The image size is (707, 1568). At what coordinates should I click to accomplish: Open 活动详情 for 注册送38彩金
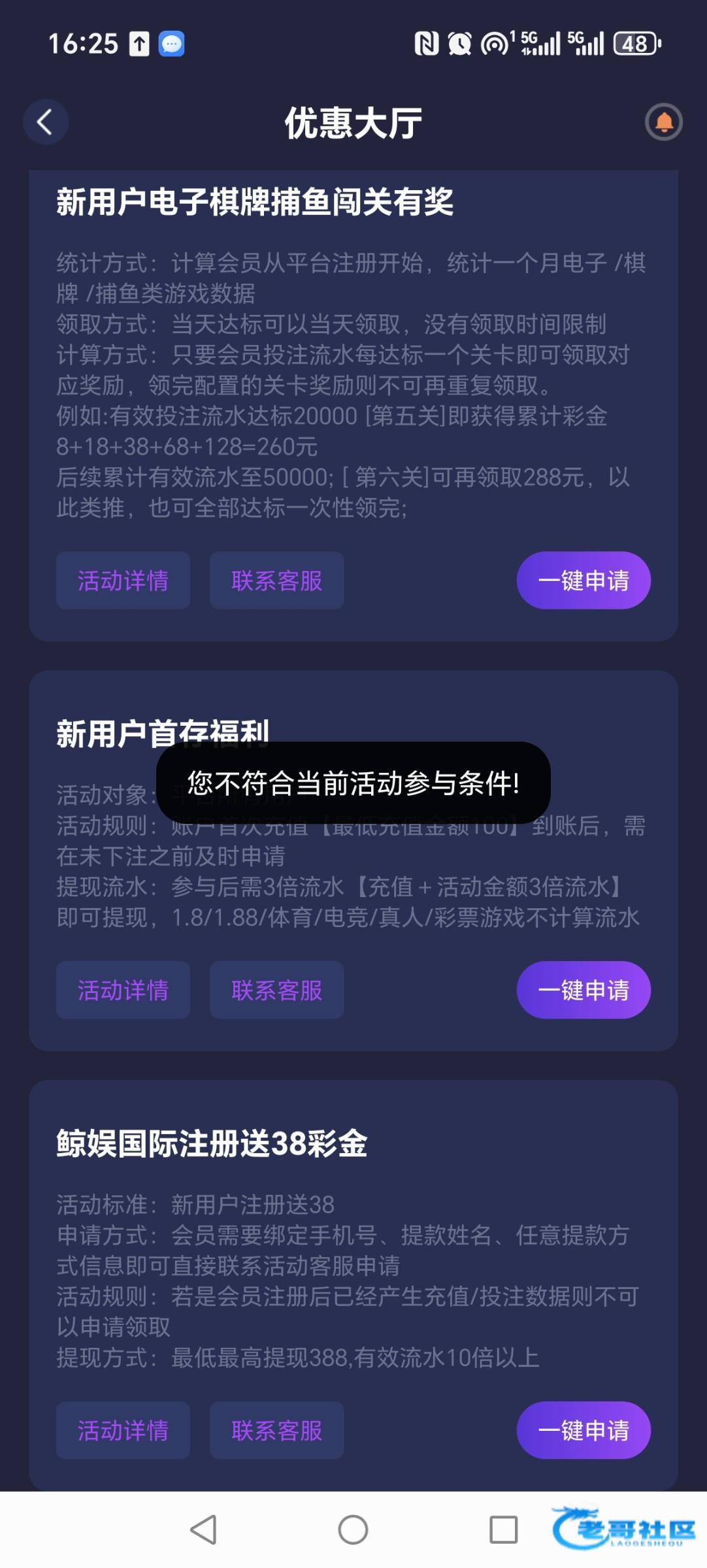click(123, 1430)
